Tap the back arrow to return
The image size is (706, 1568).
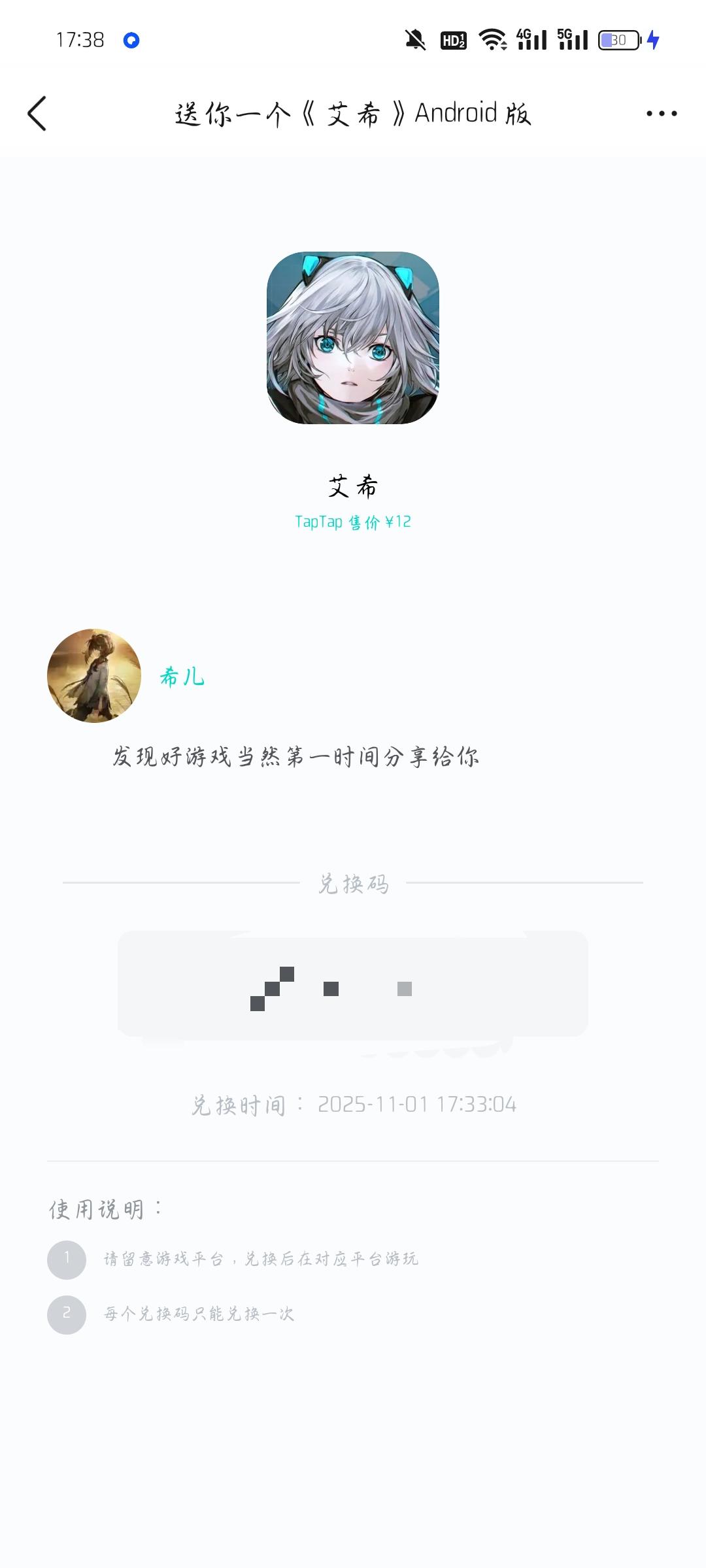pos(37,113)
